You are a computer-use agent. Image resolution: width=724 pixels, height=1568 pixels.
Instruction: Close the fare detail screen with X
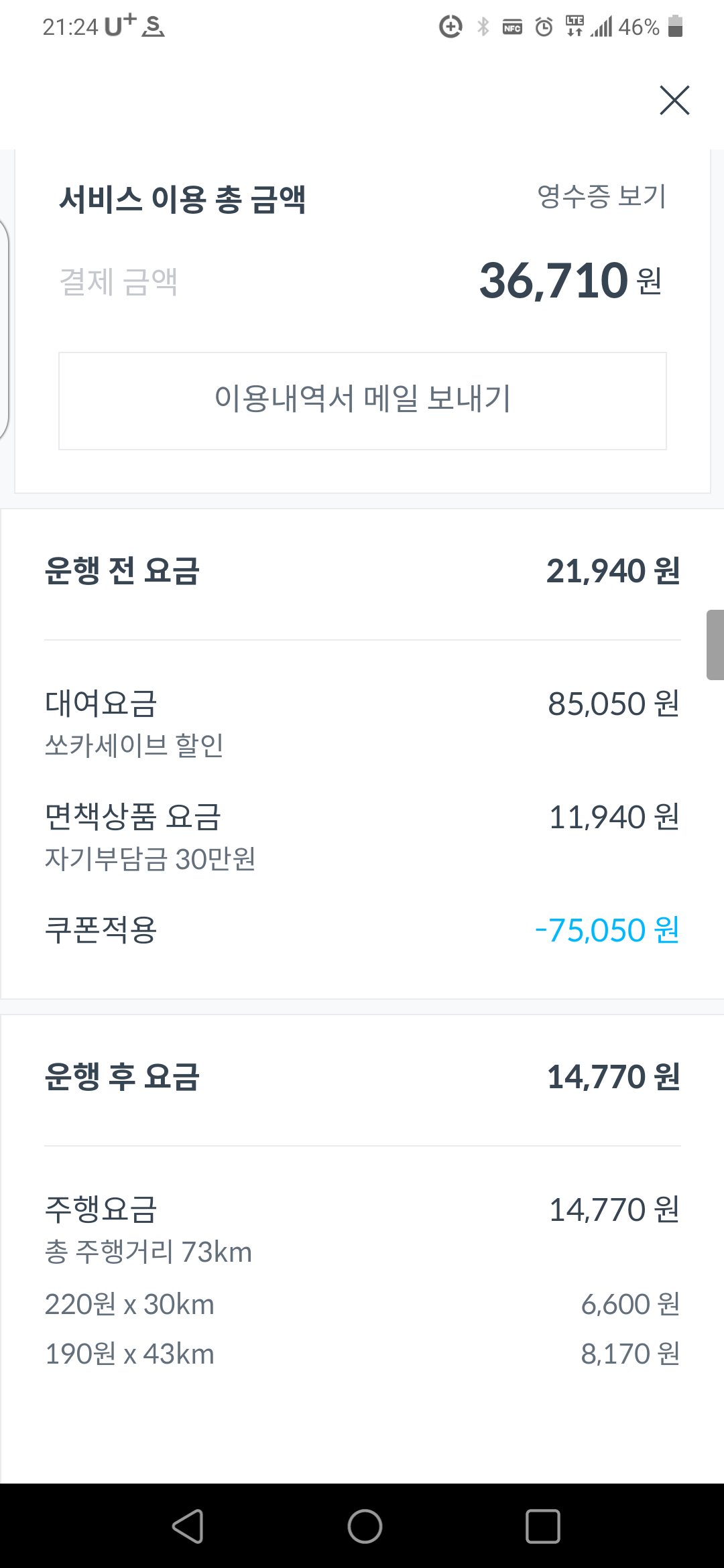tap(674, 101)
